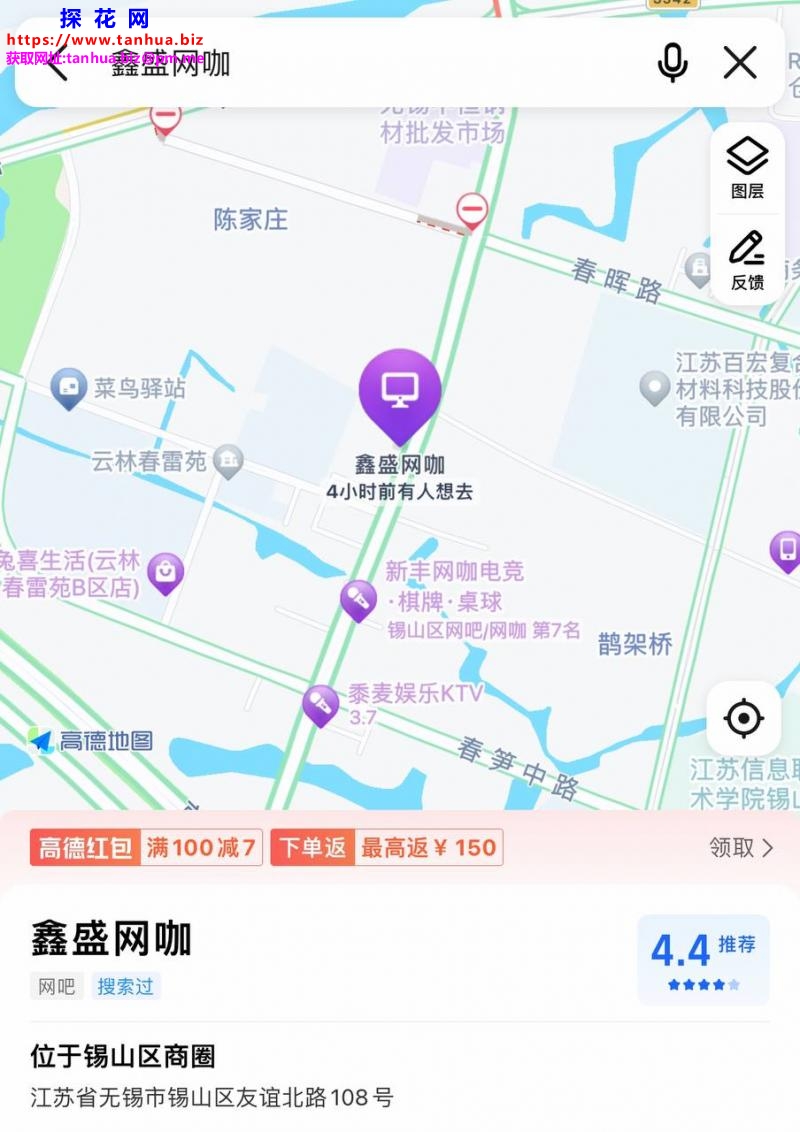
Task: Recenter the map on my location
Action: pos(743,719)
